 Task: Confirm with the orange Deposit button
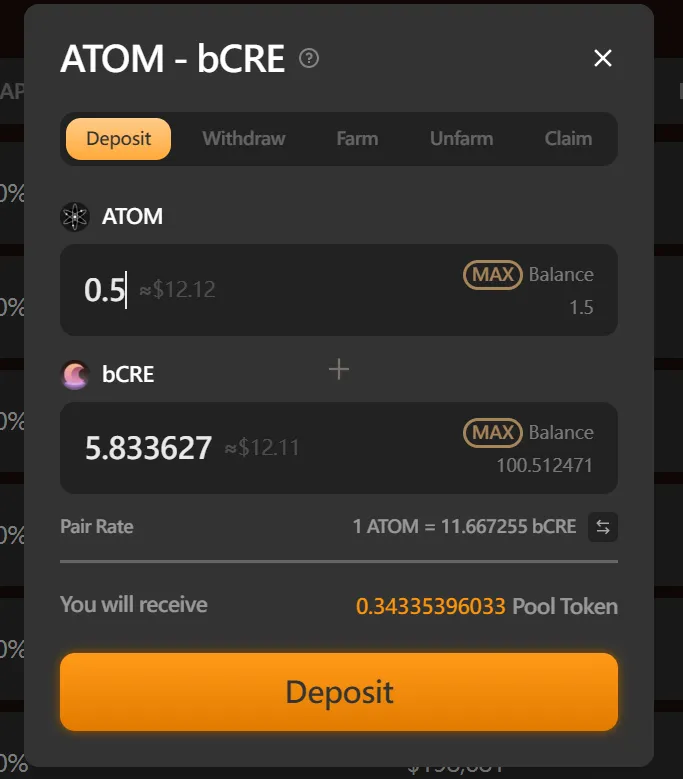(x=339, y=692)
